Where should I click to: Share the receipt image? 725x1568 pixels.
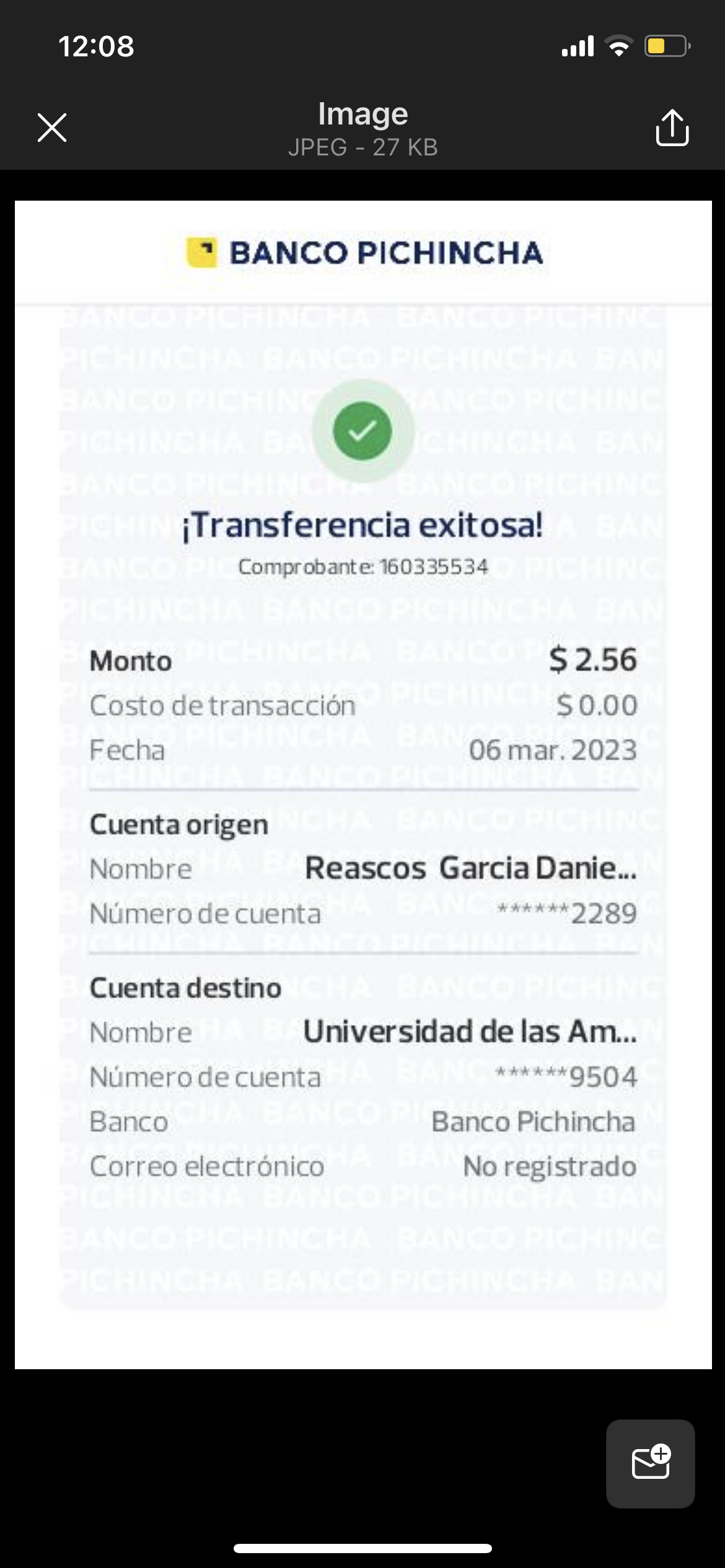[672, 128]
